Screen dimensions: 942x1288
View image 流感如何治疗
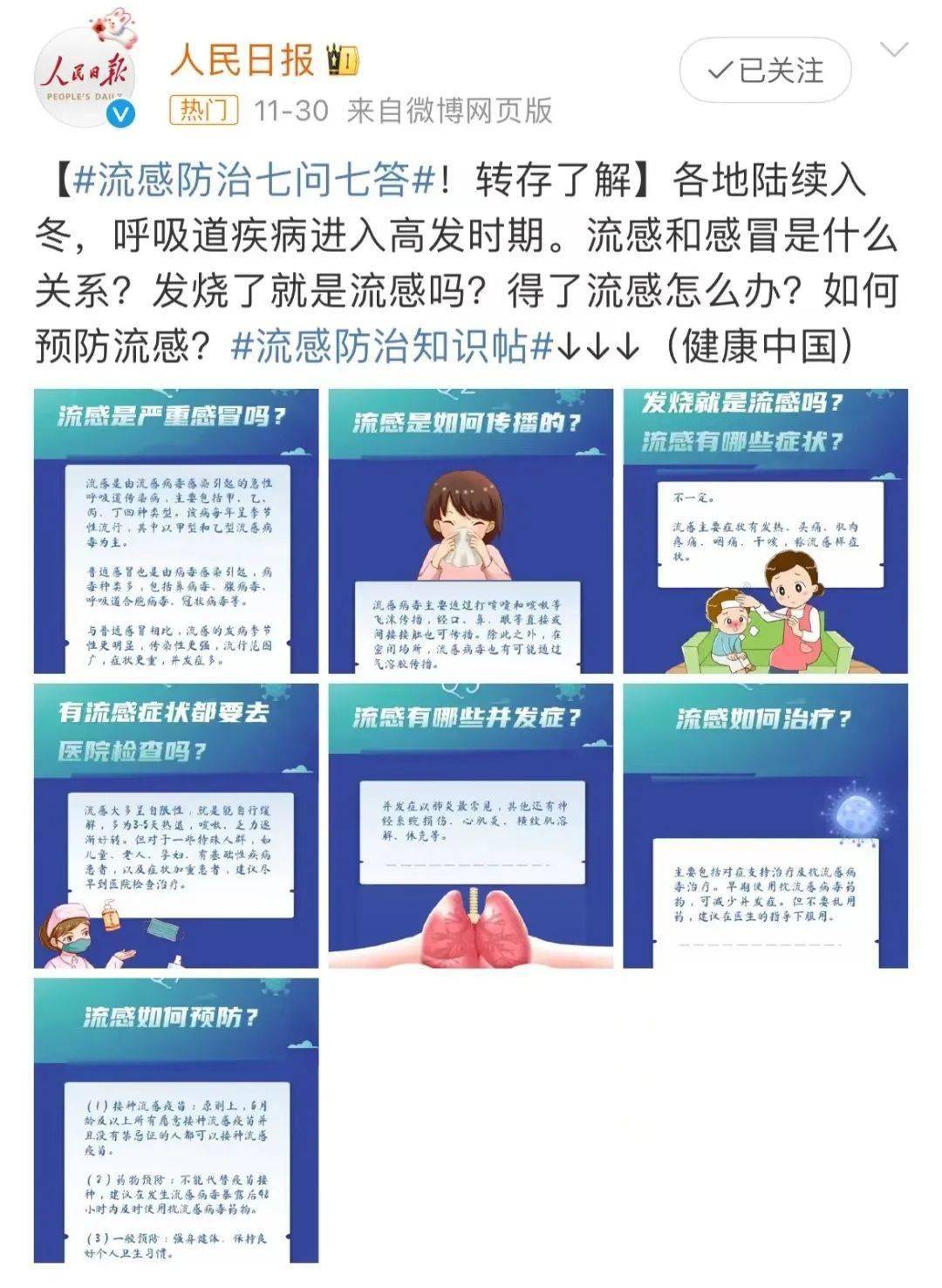point(765,826)
